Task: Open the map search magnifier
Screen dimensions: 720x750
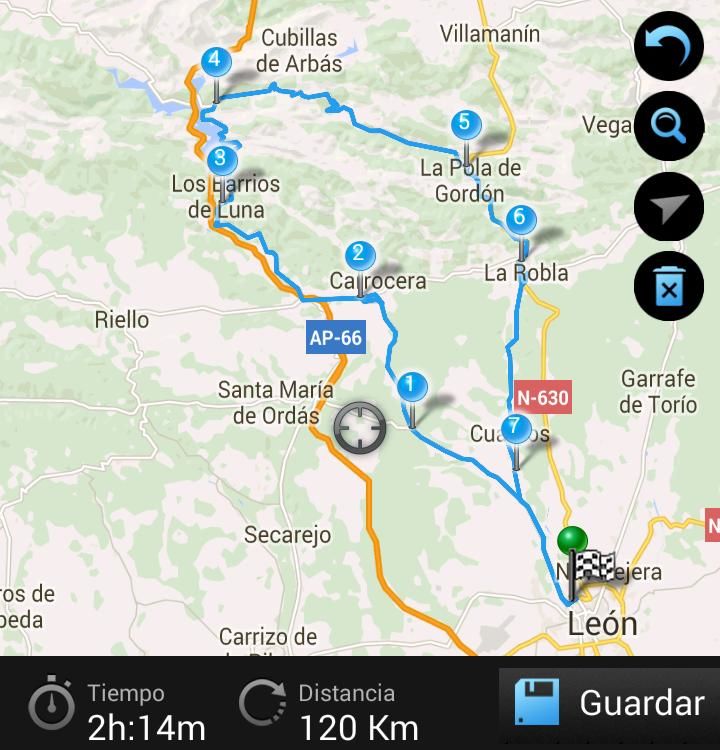Action: point(669,125)
